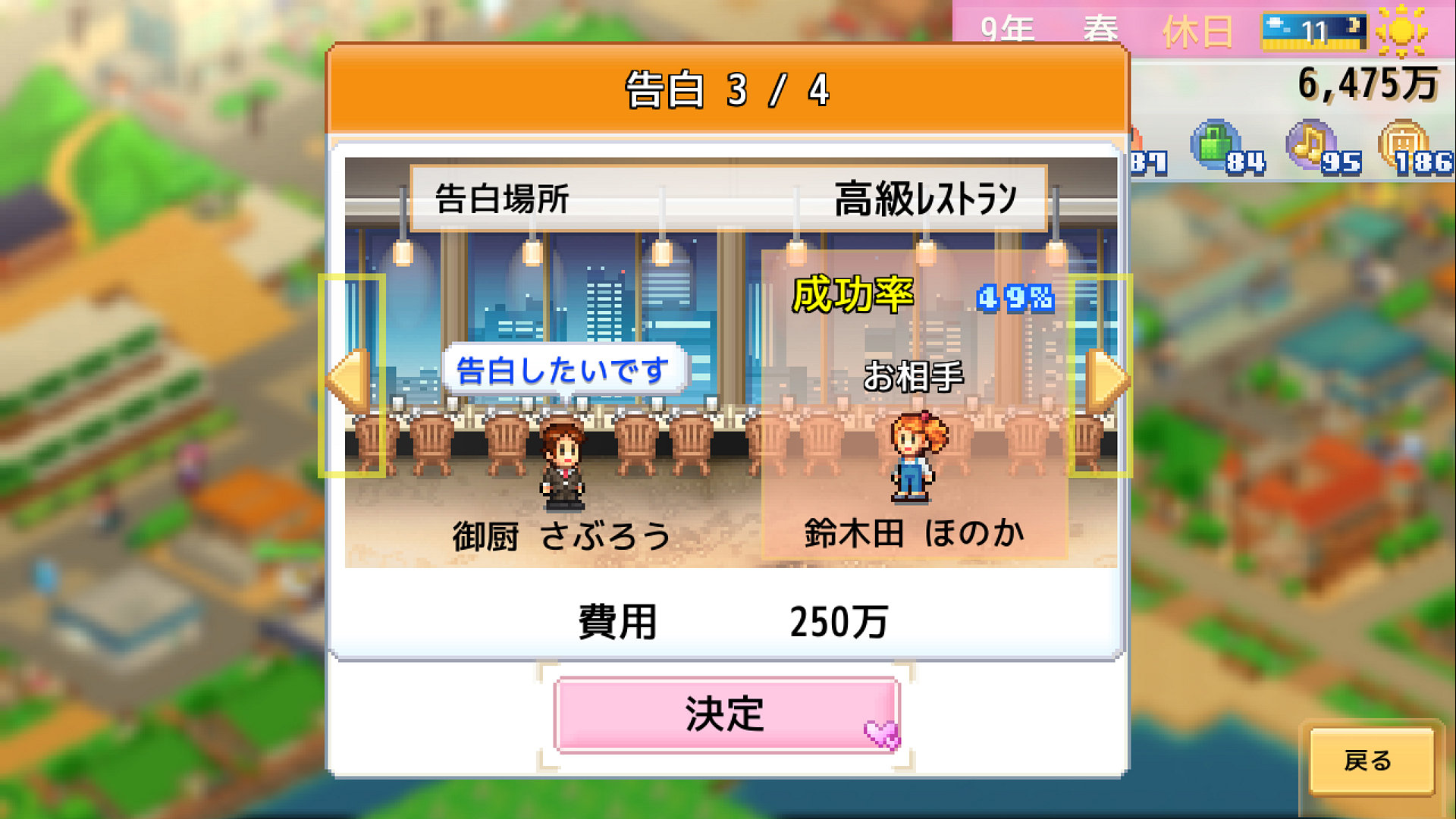Go back with the 戻る button
Screen dimensions: 1456x819
point(1370,761)
